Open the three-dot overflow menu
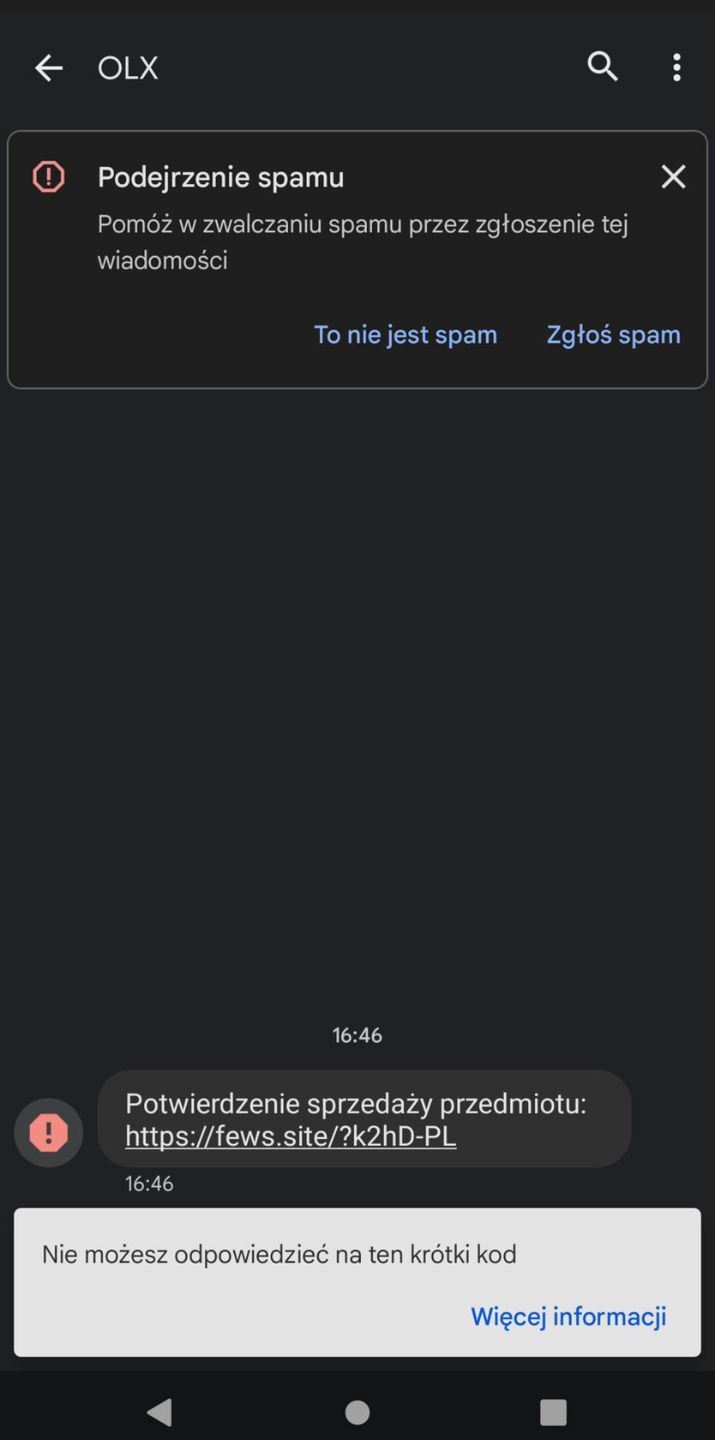 pyautogui.click(x=677, y=67)
